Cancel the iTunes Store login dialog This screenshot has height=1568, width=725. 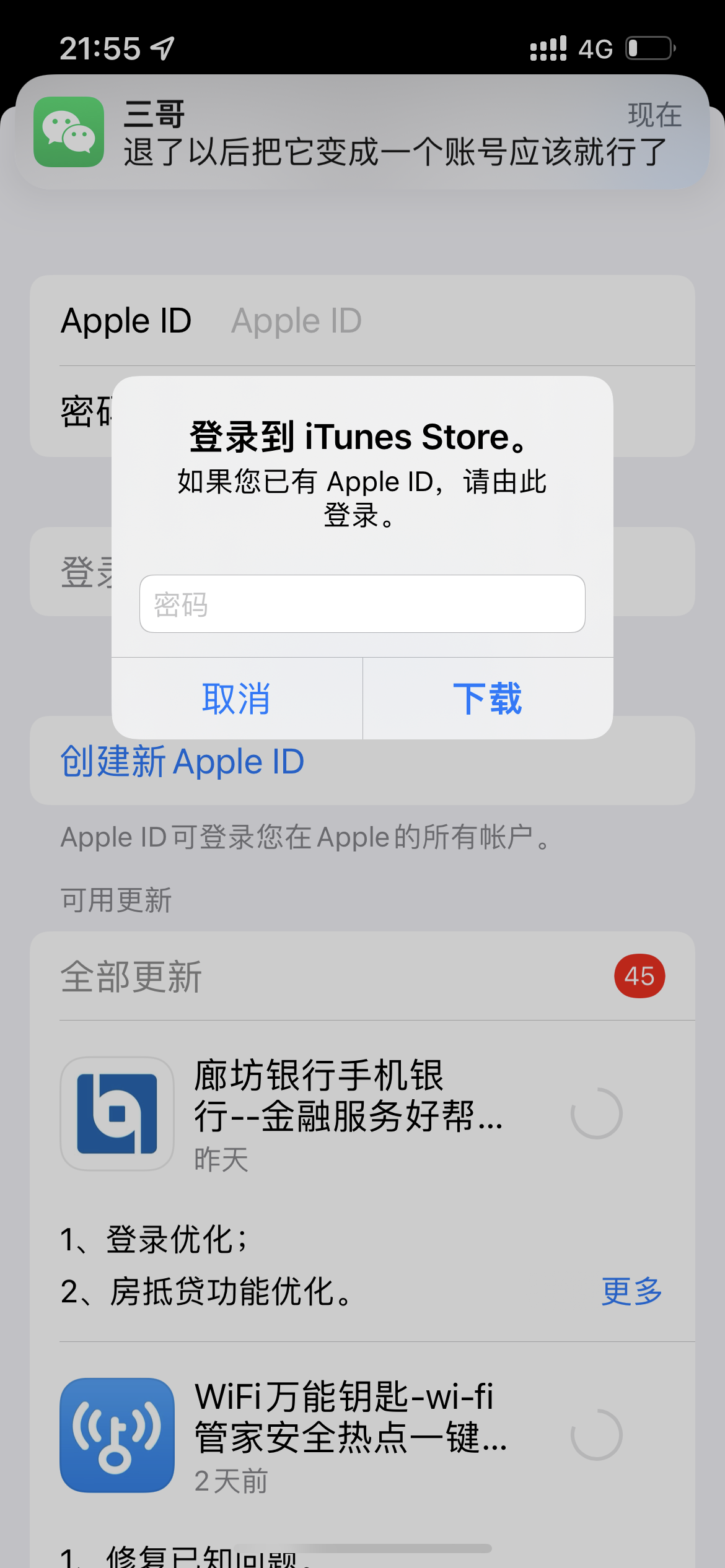(x=237, y=699)
